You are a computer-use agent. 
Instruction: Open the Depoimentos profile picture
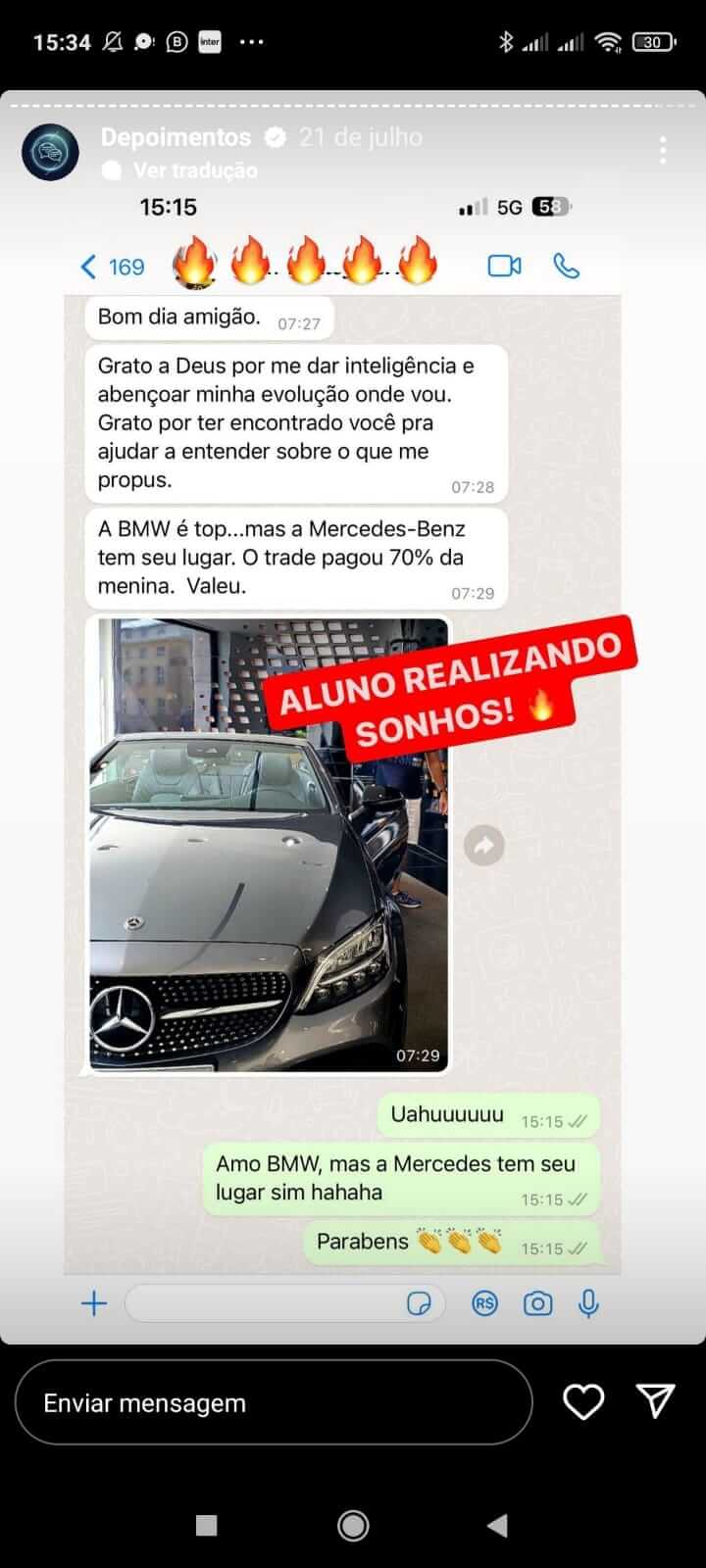[50, 151]
